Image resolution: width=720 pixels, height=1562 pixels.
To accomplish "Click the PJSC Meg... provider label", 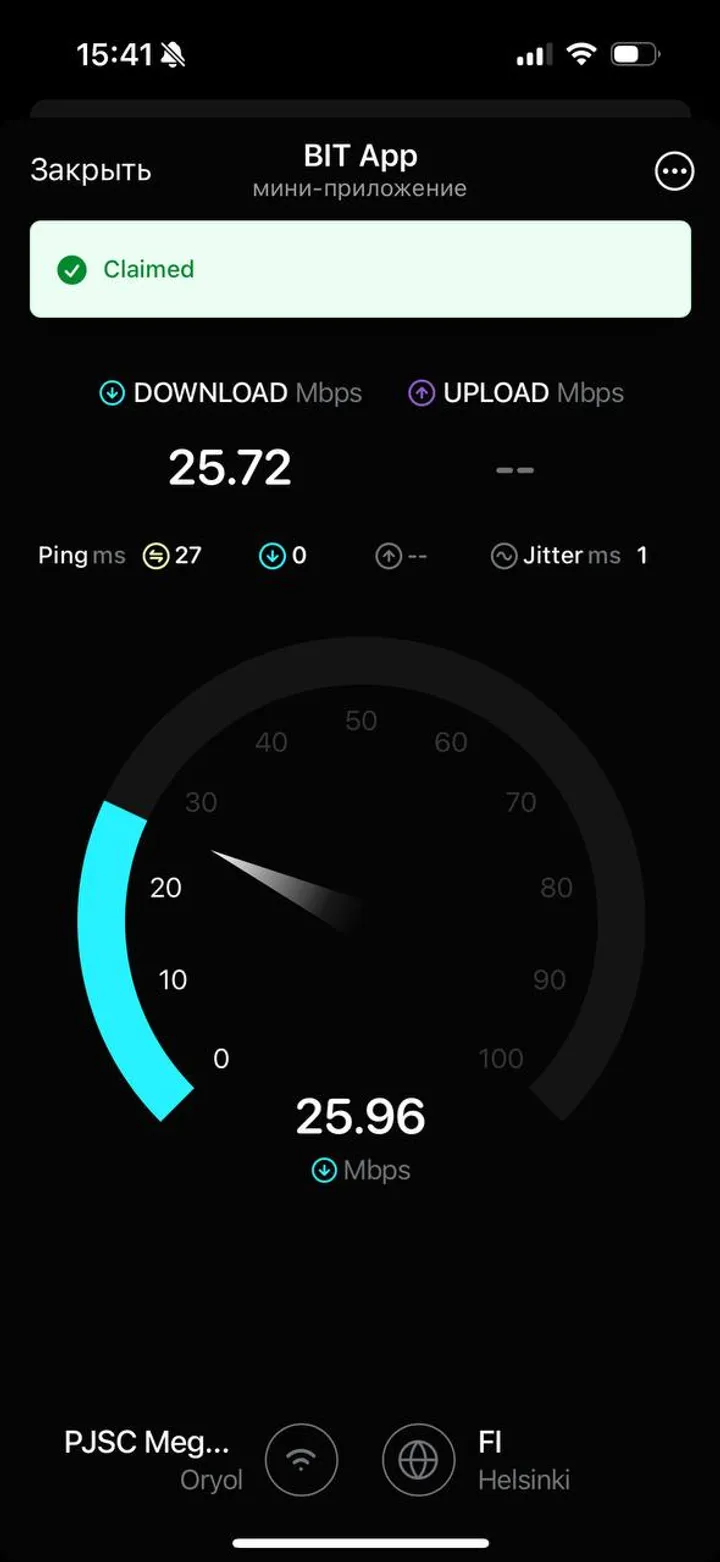I will tap(148, 1443).
